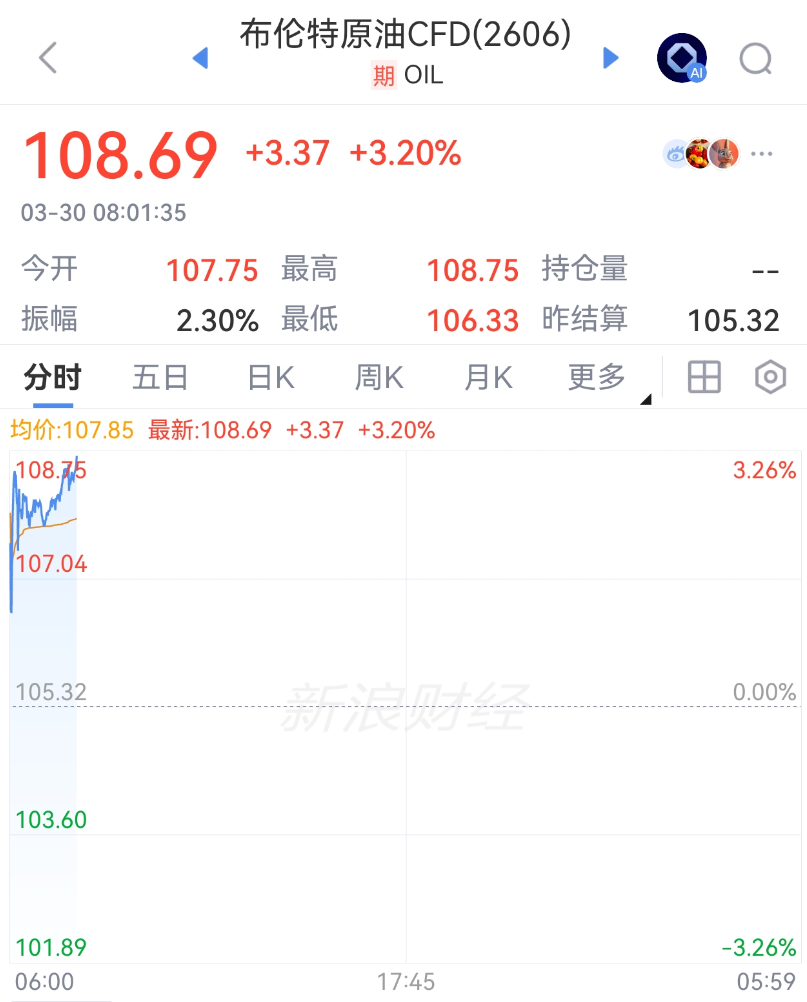Switch to the 月K chart tab

coord(488,378)
